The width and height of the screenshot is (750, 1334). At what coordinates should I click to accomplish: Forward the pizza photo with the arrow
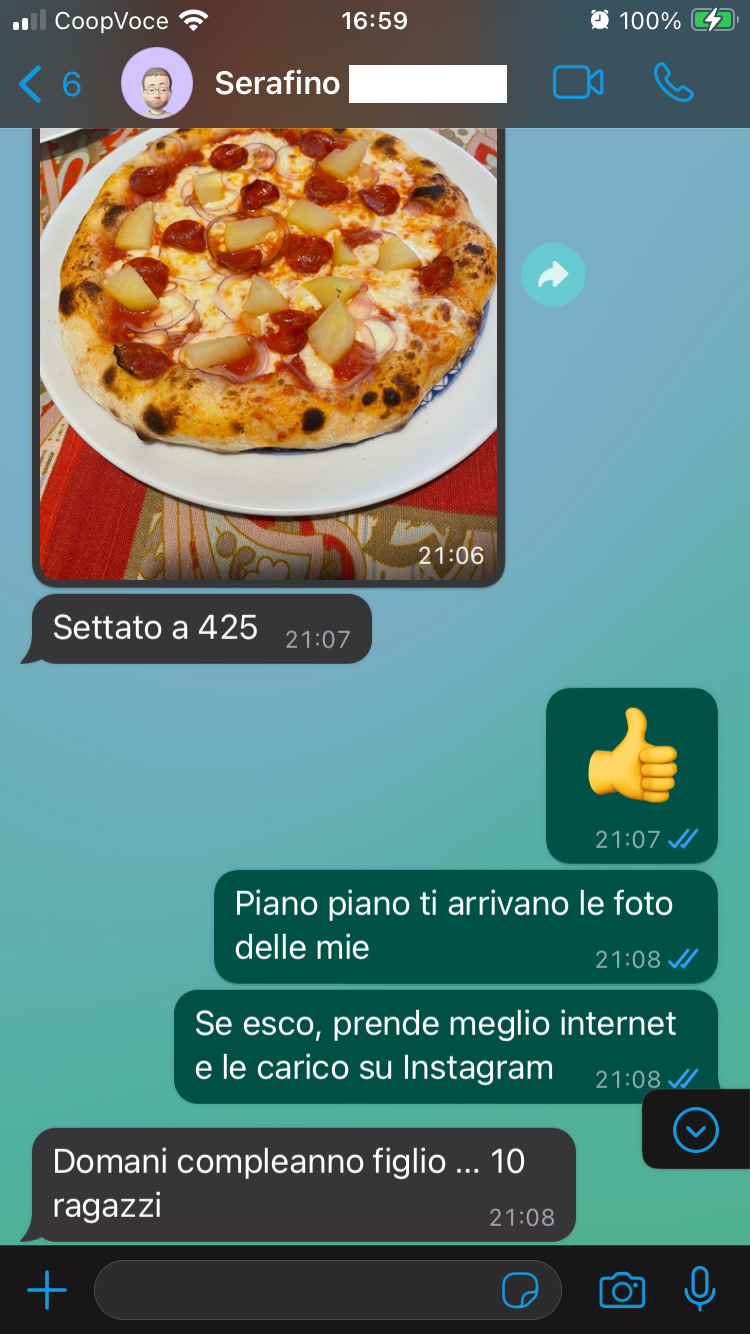[x=553, y=275]
